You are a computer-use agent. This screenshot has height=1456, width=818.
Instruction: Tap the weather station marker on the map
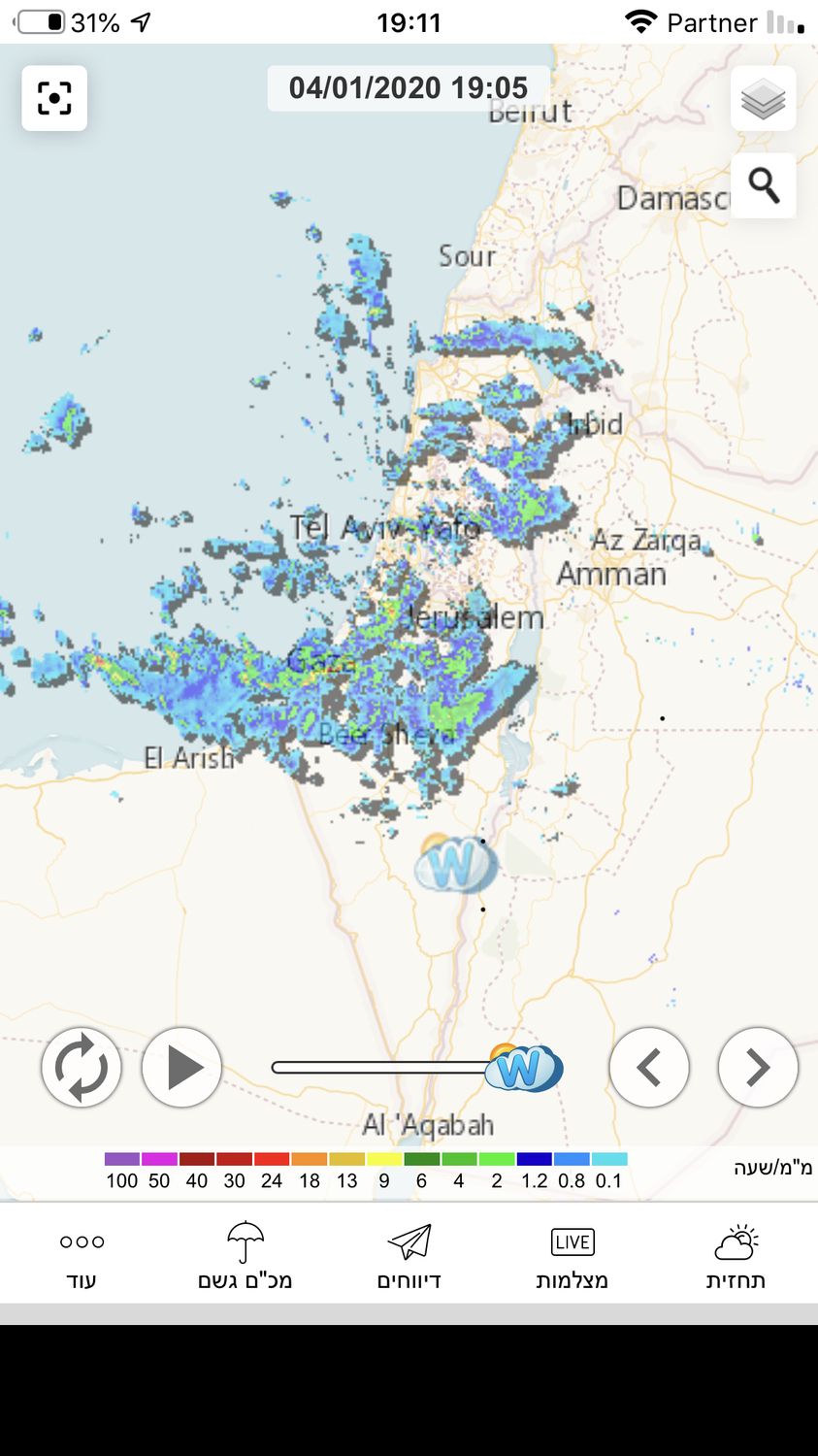tap(454, 863)
